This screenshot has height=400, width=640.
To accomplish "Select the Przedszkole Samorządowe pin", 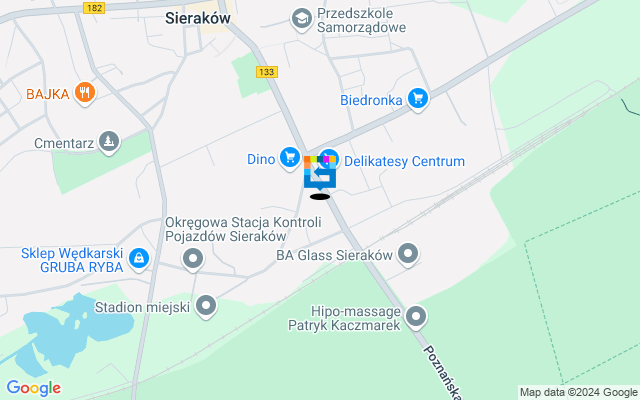I will tap(300, 18).
